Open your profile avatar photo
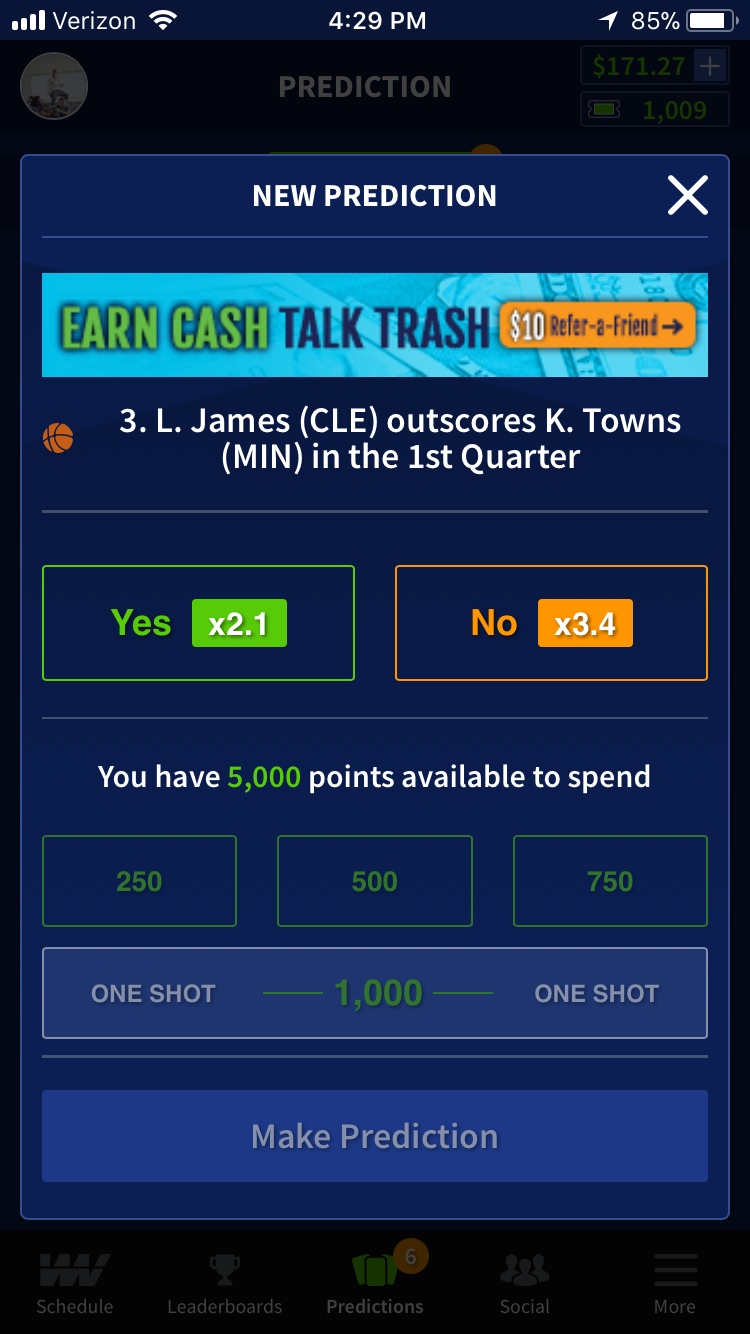This screenshot has width=750, height=1334. pos(53,86)
